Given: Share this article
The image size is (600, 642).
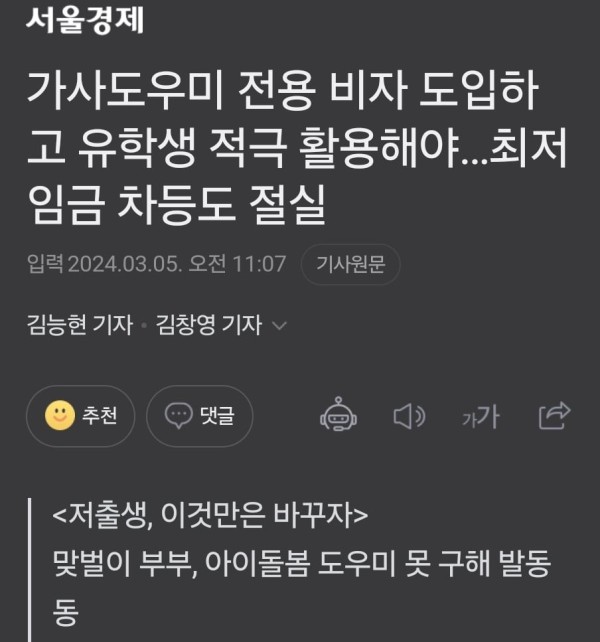Looking at the screenshot, I should coord(553,415).
